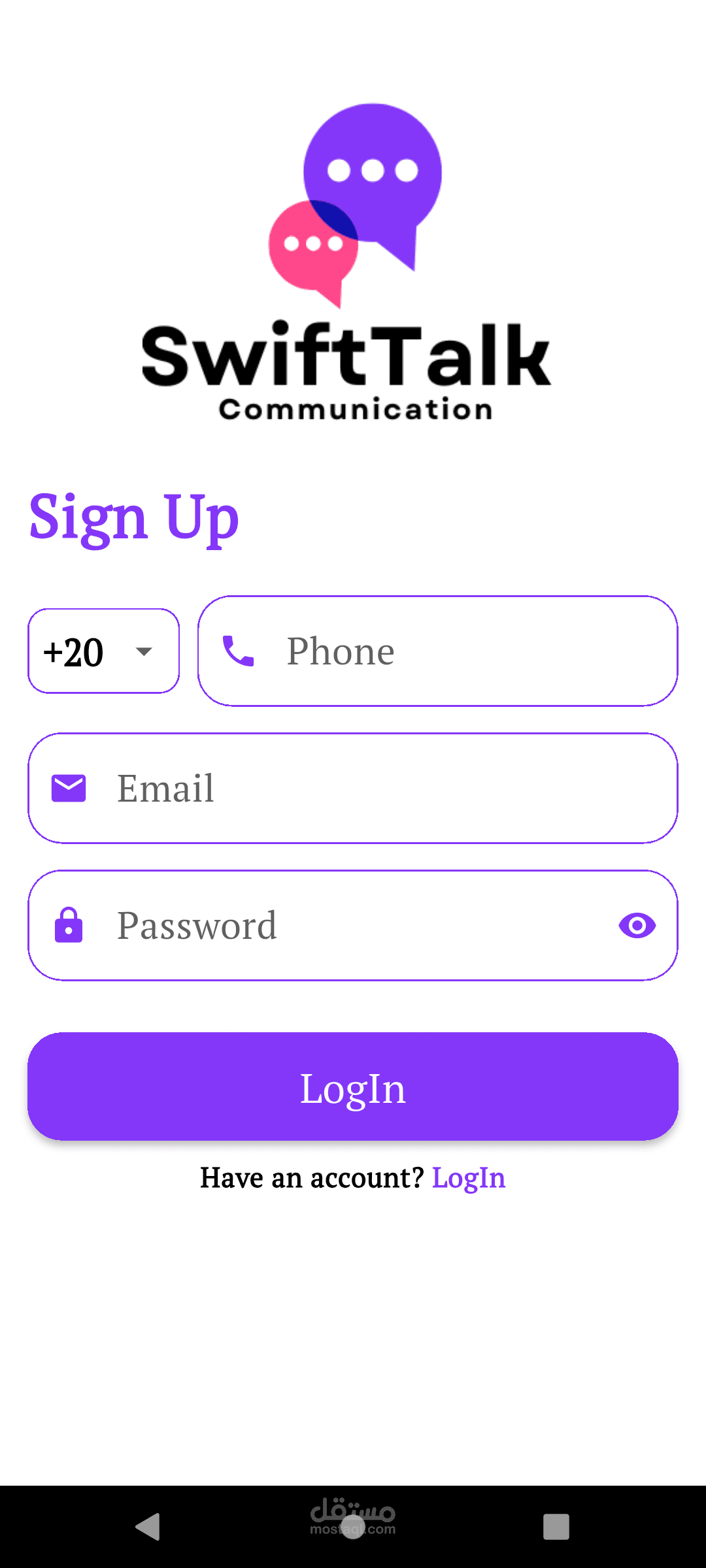This screenshot has width=706, height=1568.
Task: Open the LogIn link beside Have an account?
Action: pos(469,1178)
